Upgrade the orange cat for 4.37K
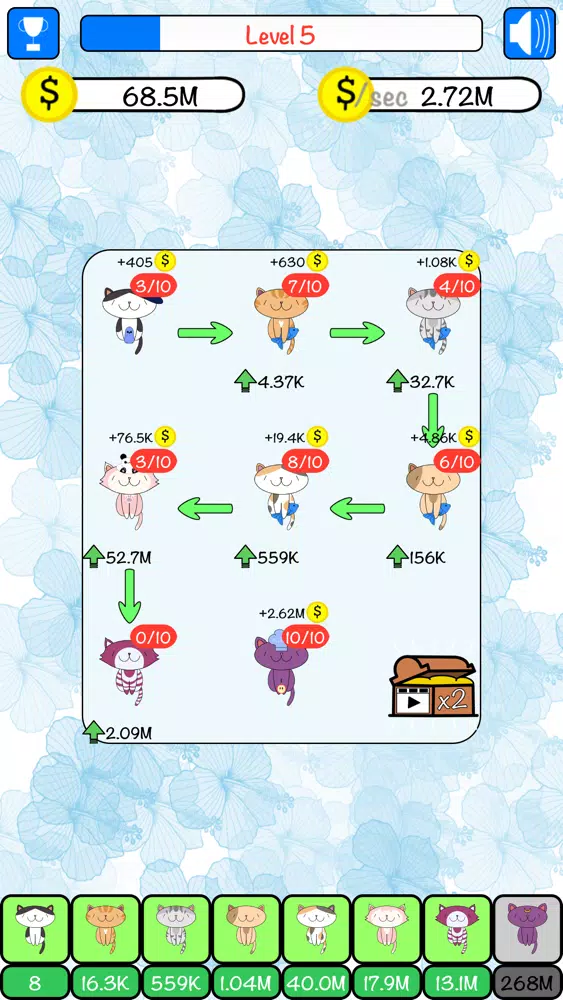 [x=269, y=382]
